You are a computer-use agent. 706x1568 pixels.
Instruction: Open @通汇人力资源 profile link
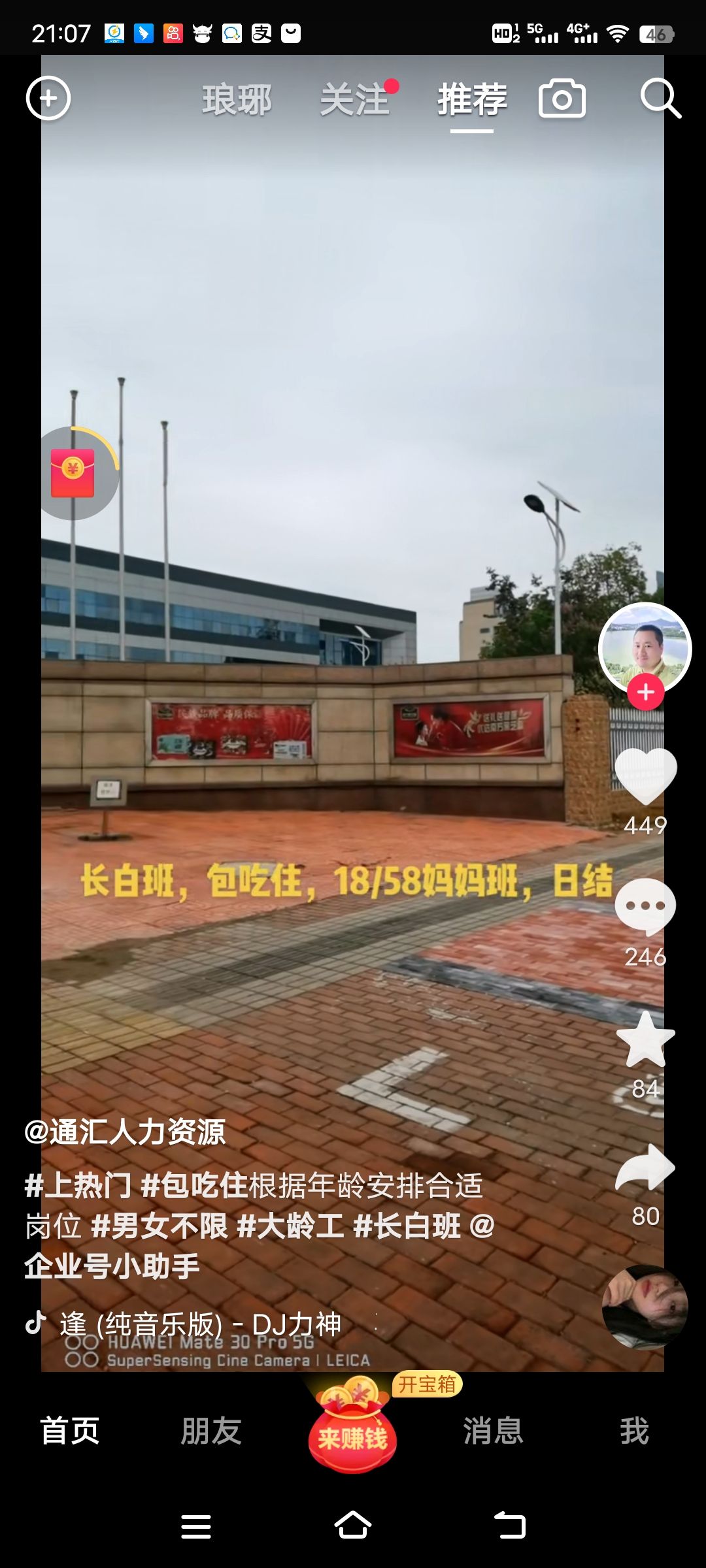[125, 1132]
